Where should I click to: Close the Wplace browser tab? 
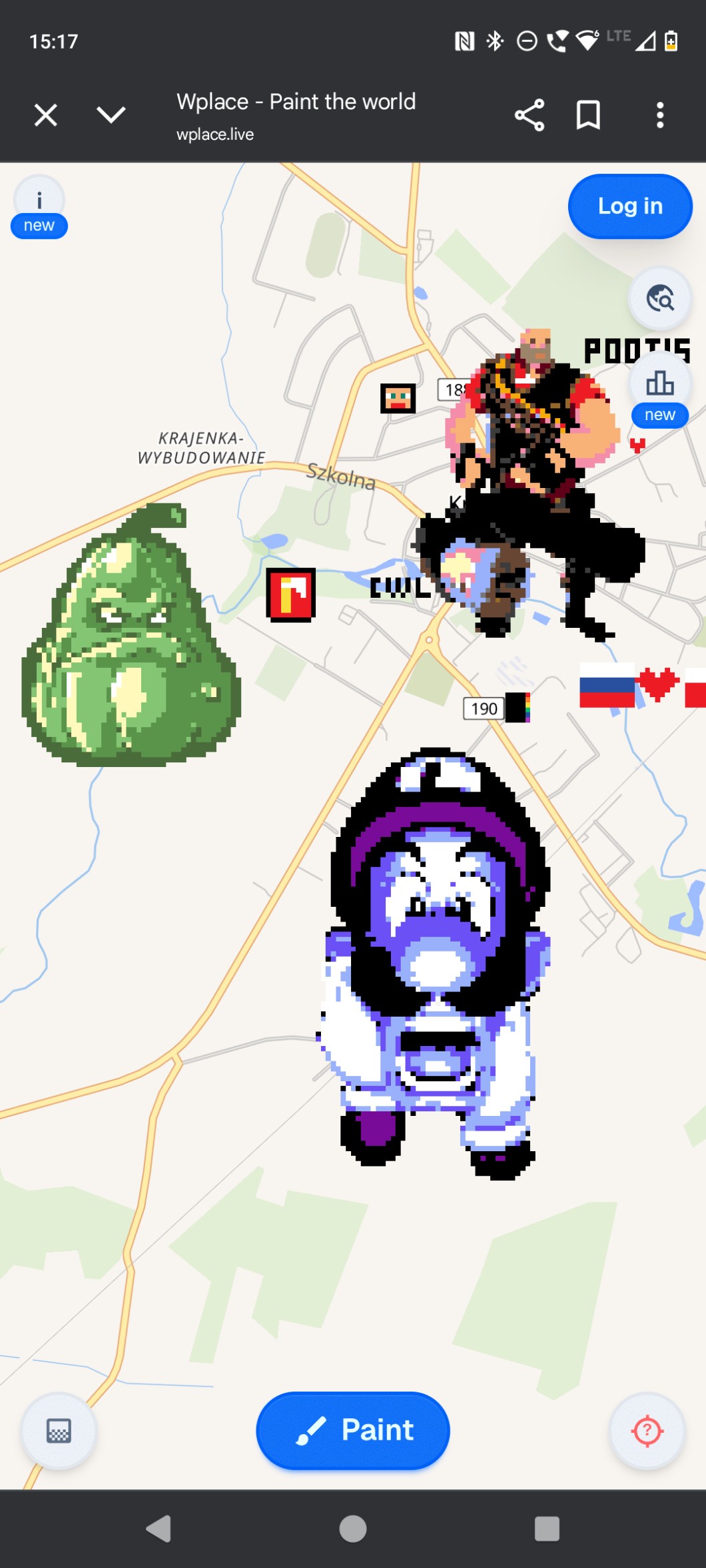coord(45,115)
